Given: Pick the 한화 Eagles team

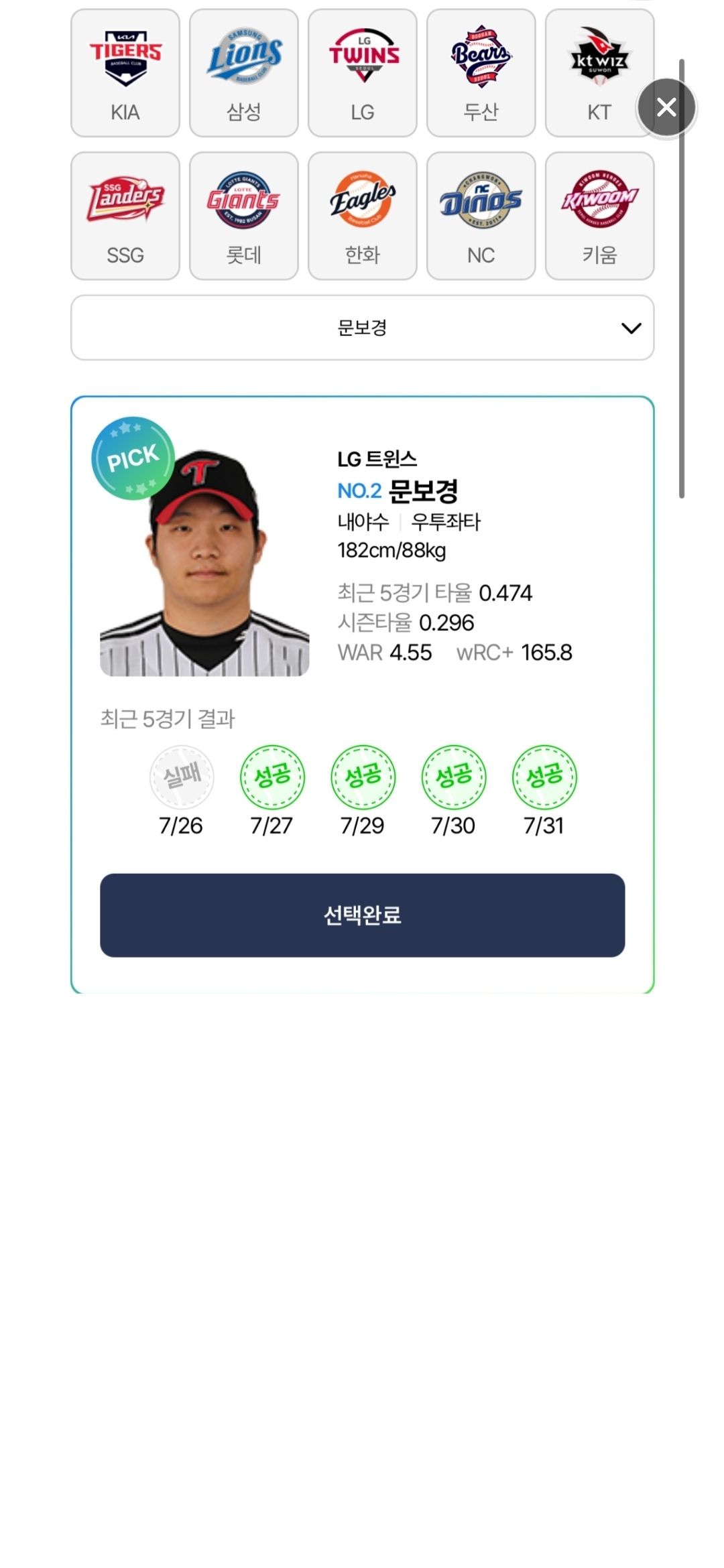Looking at the screenshot, I should click(x=363, y=216).
